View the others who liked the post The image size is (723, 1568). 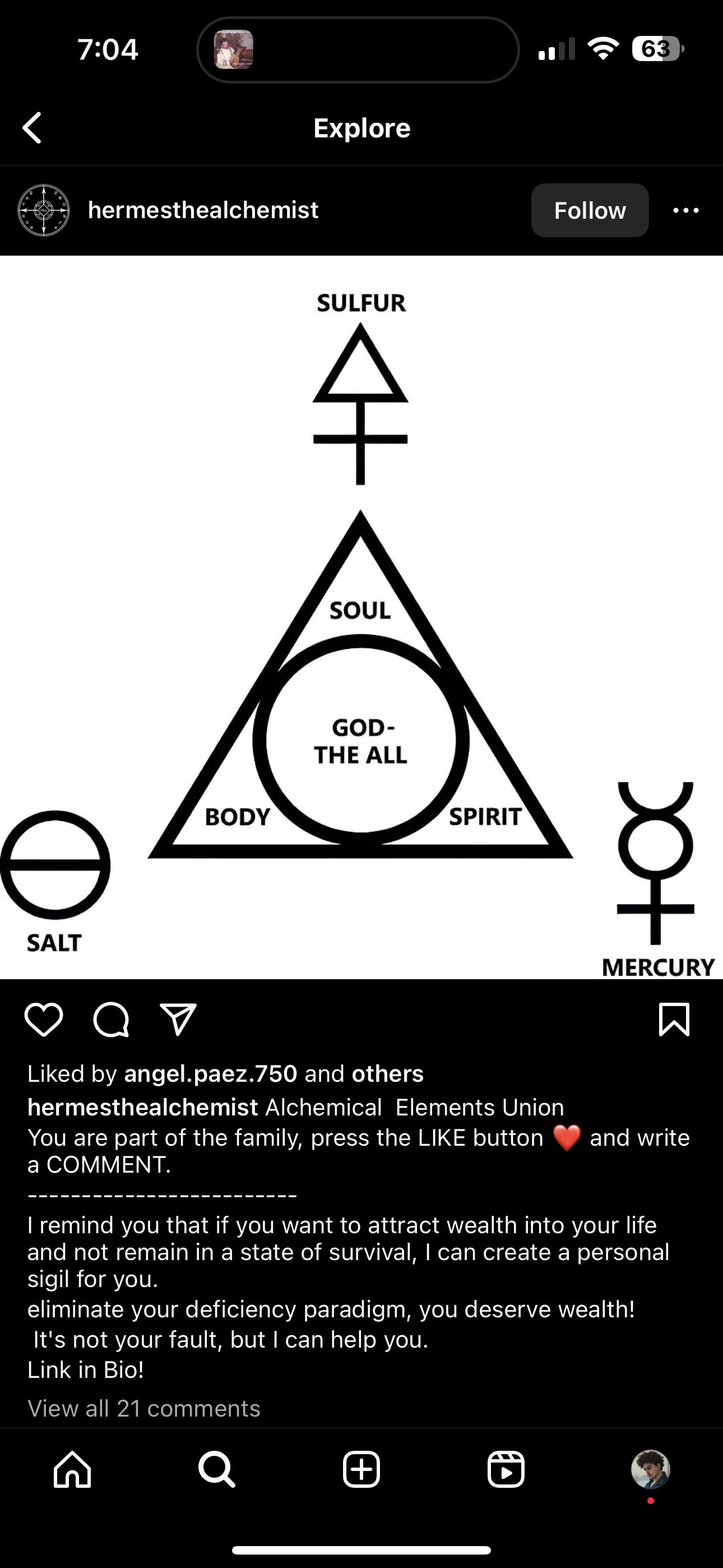pyautogui.click(x=388, y=1073)
